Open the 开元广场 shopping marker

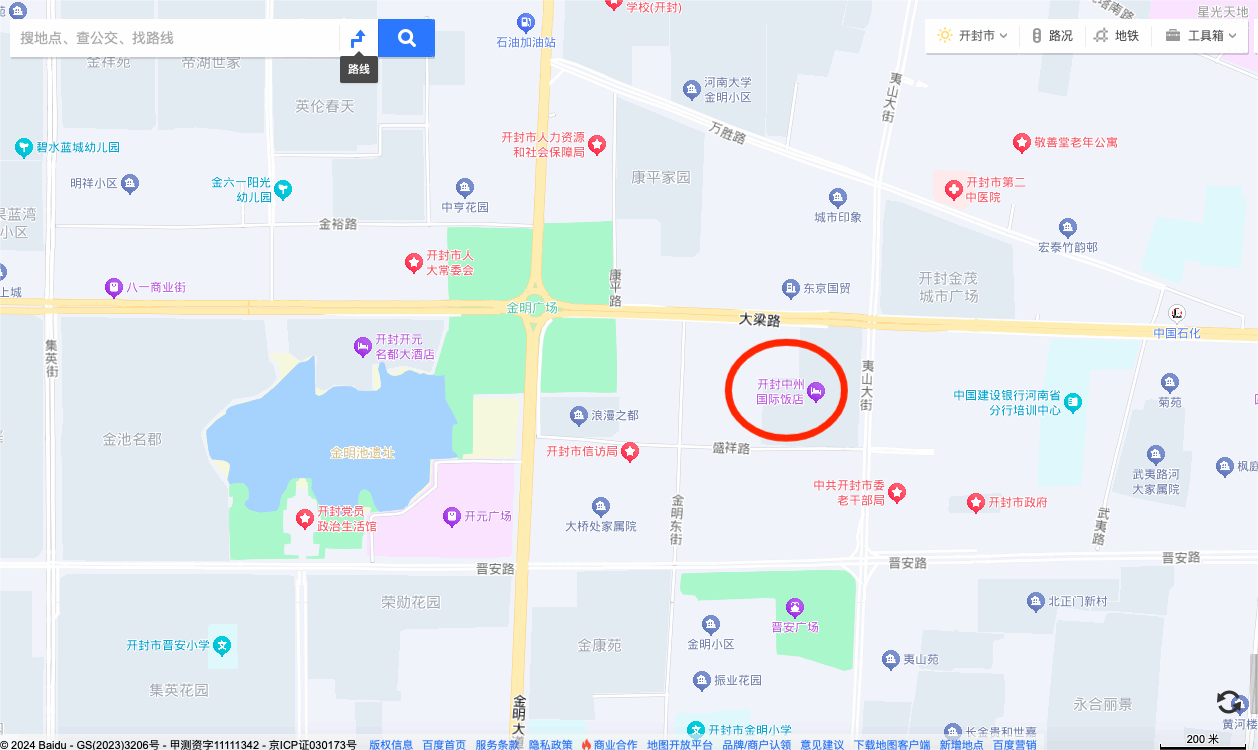tap(451, 516)
